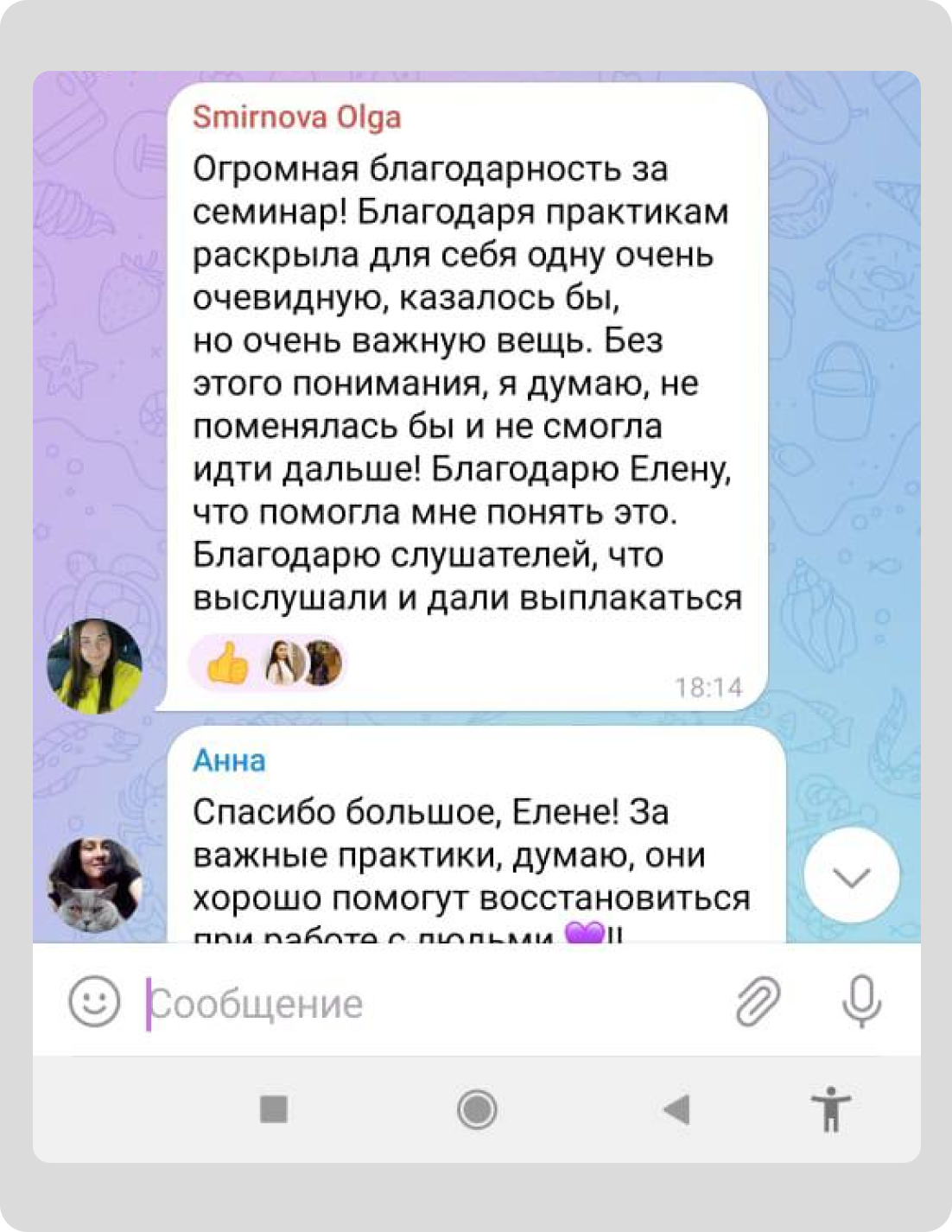Open the accessibility shortcut
Viewport: 952px width, 1232px height.
pyautogui.click(x=830, y=1108)
